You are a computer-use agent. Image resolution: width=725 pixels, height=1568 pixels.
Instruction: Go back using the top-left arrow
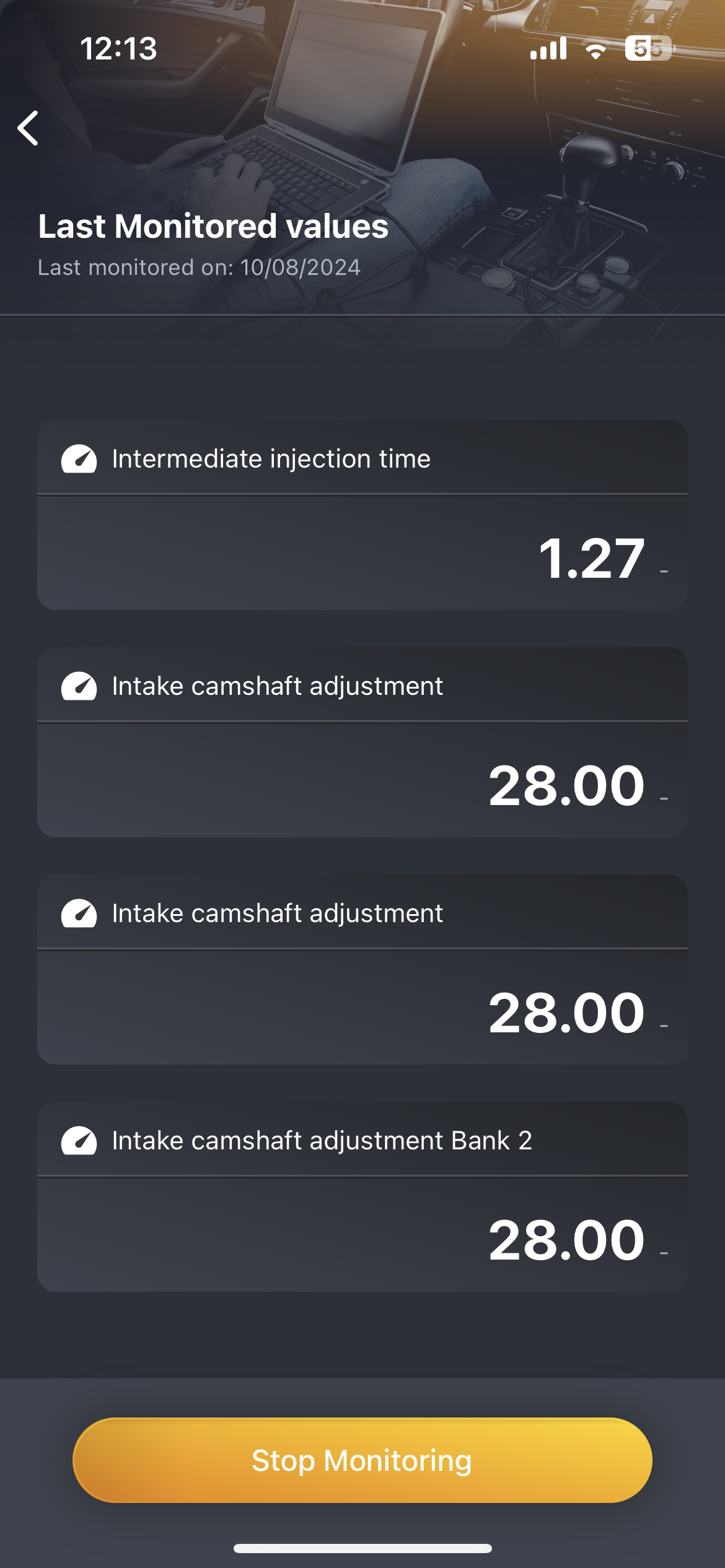pos(28,128)
